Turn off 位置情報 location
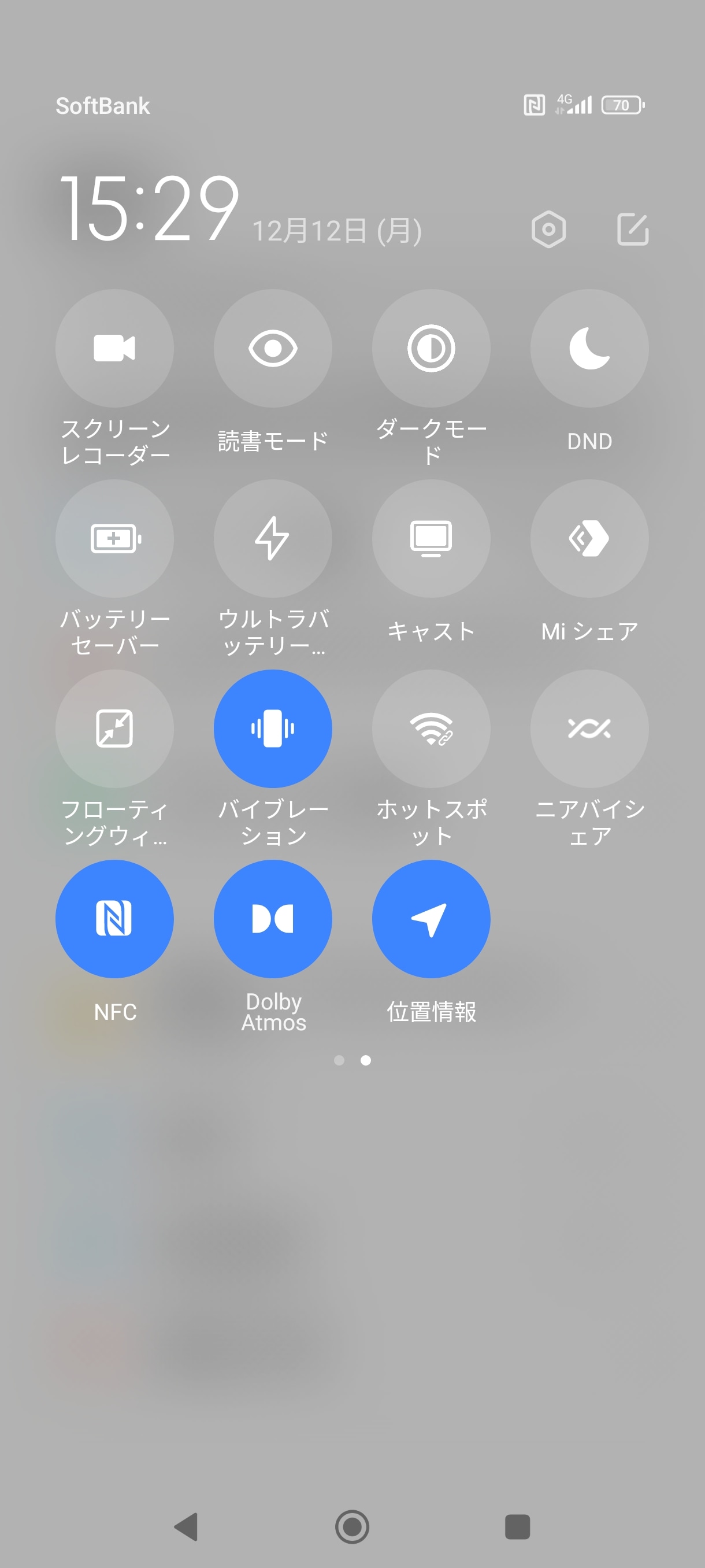Image resolution: width=705 pixels, height=1568 pixels. pos(431,919)
